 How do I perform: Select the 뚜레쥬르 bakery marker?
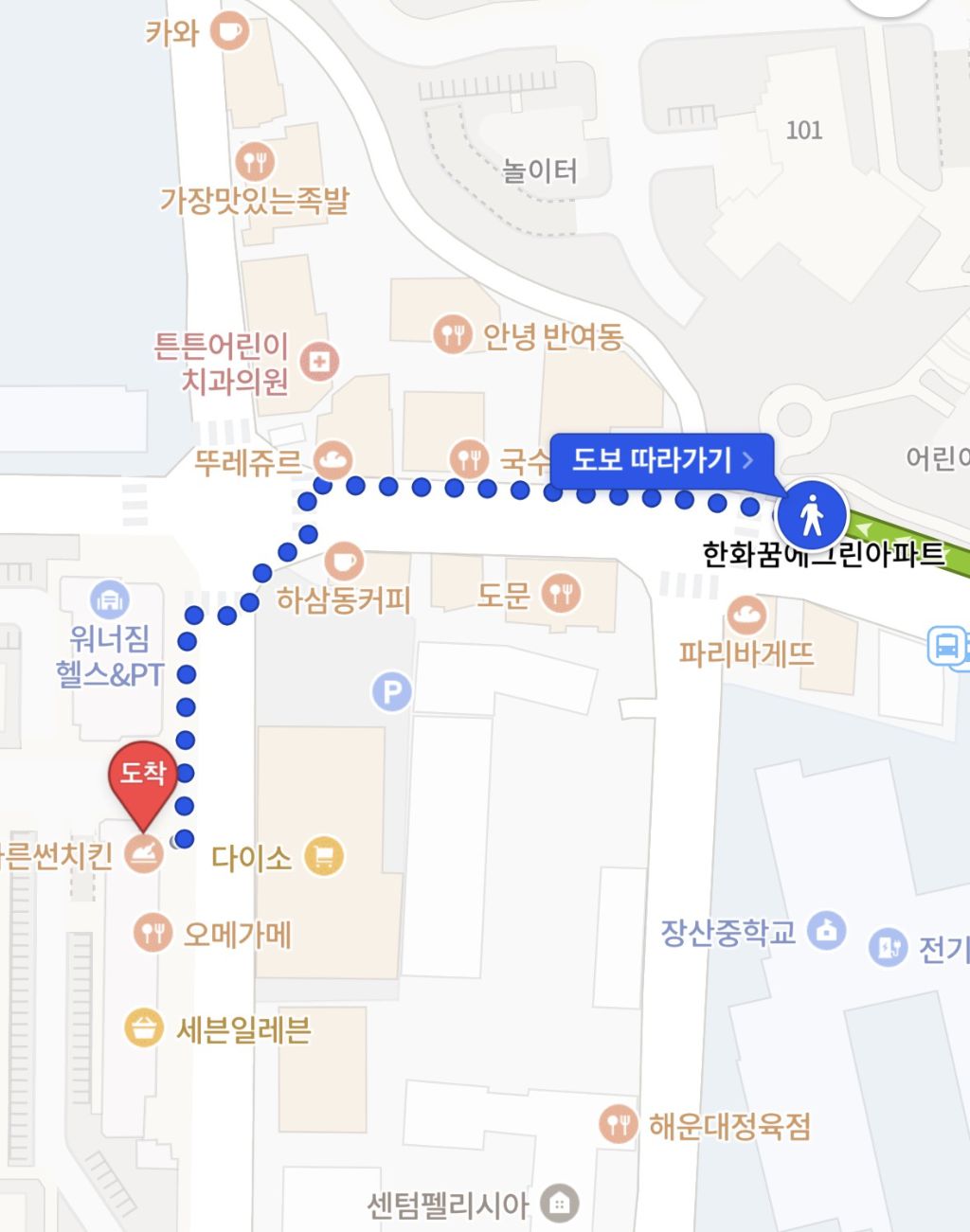332,460
